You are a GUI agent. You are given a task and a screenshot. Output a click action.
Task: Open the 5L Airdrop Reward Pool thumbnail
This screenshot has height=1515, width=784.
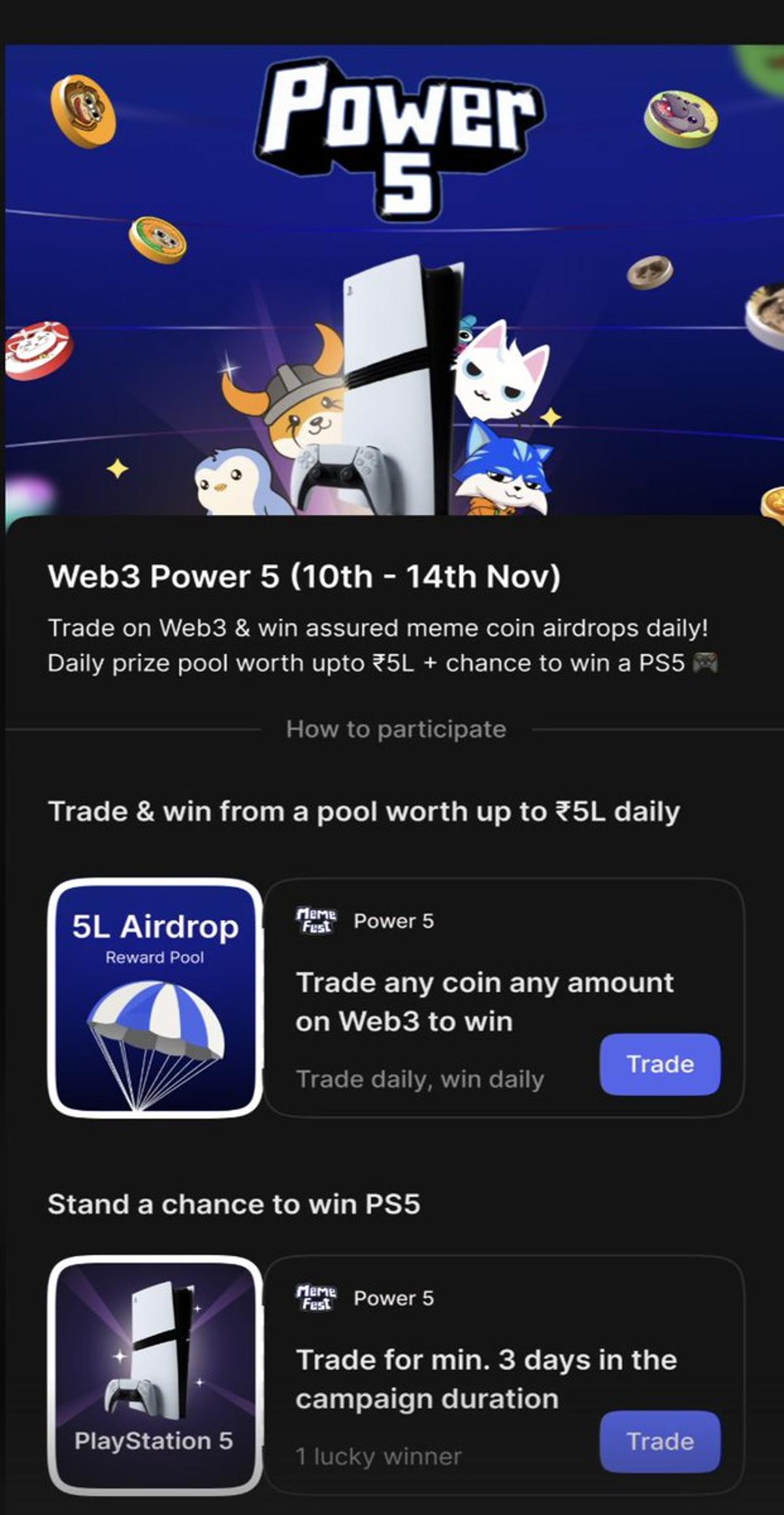click(155, 1000)
